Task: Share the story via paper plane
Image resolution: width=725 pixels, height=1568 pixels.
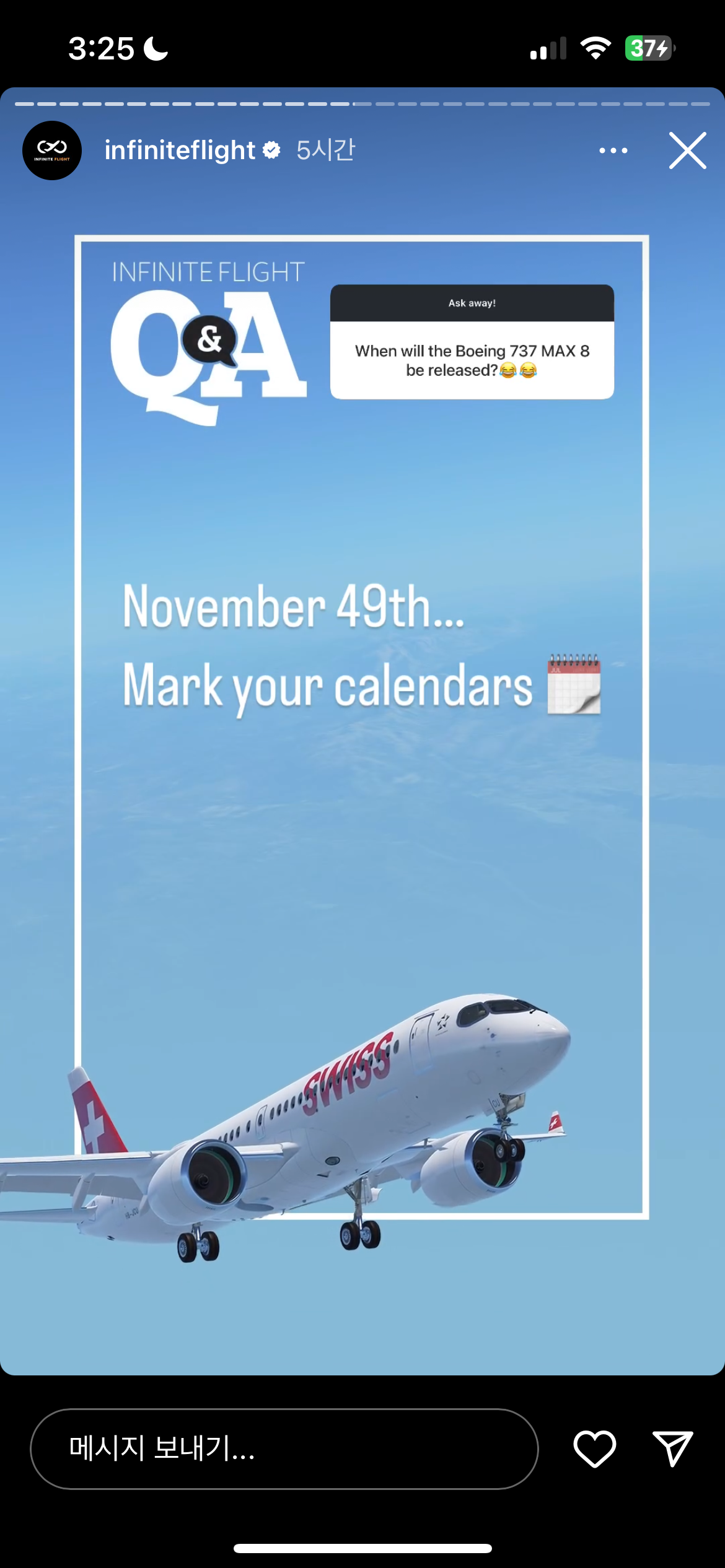Action: pos(672,1449)
